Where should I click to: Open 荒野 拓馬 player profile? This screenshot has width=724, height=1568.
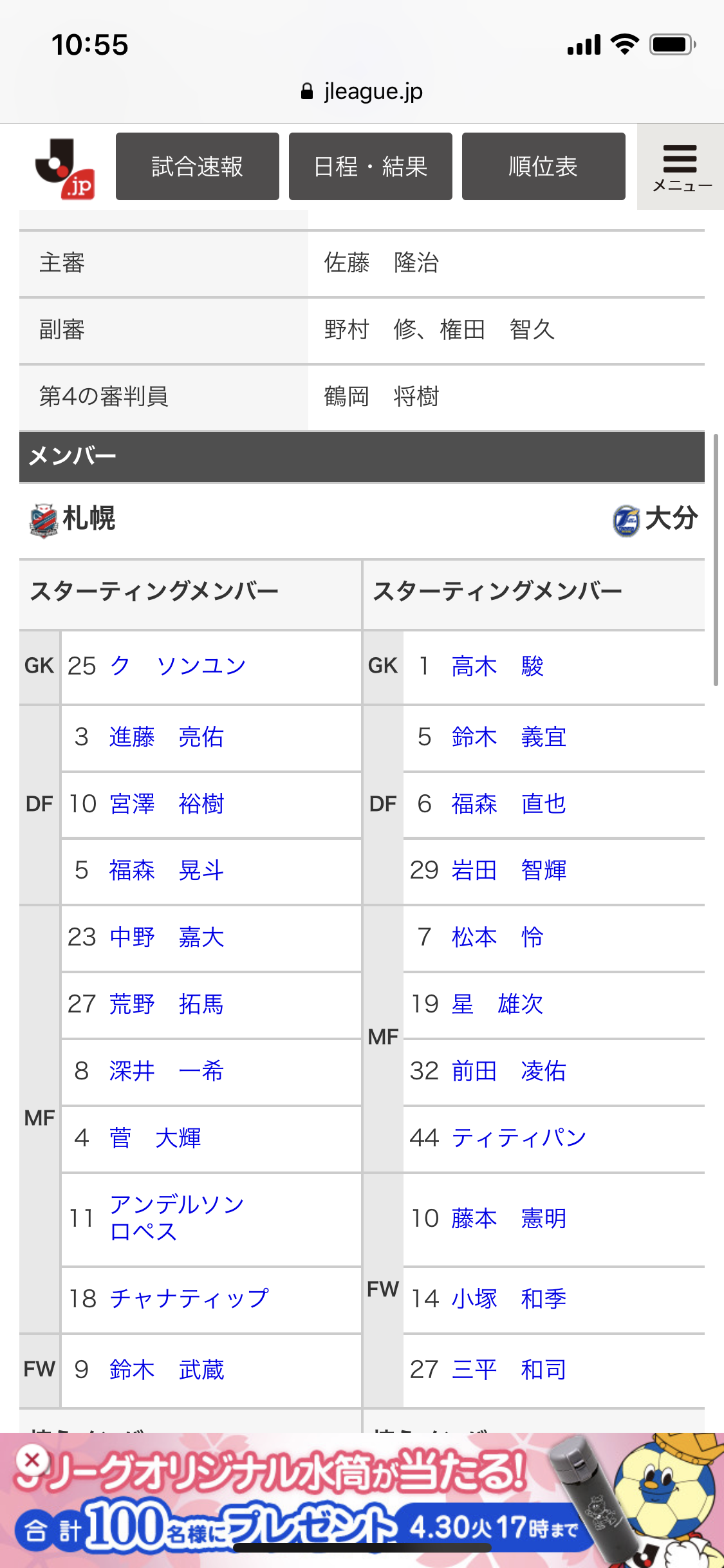(166, 1004)
